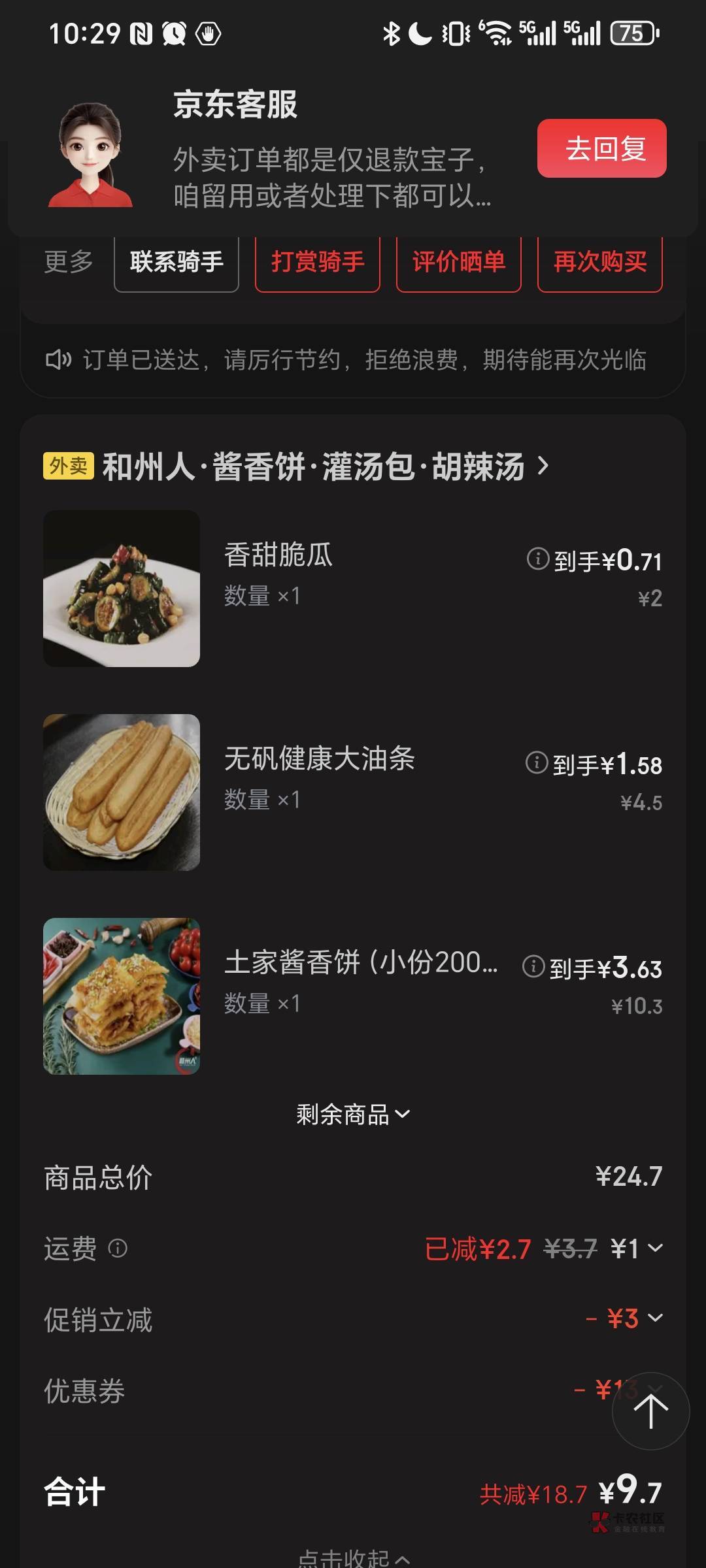Tap 去回复 to reply to 京东客服
The width and height of the screenshot is (706, 1568).
point(601,148)
